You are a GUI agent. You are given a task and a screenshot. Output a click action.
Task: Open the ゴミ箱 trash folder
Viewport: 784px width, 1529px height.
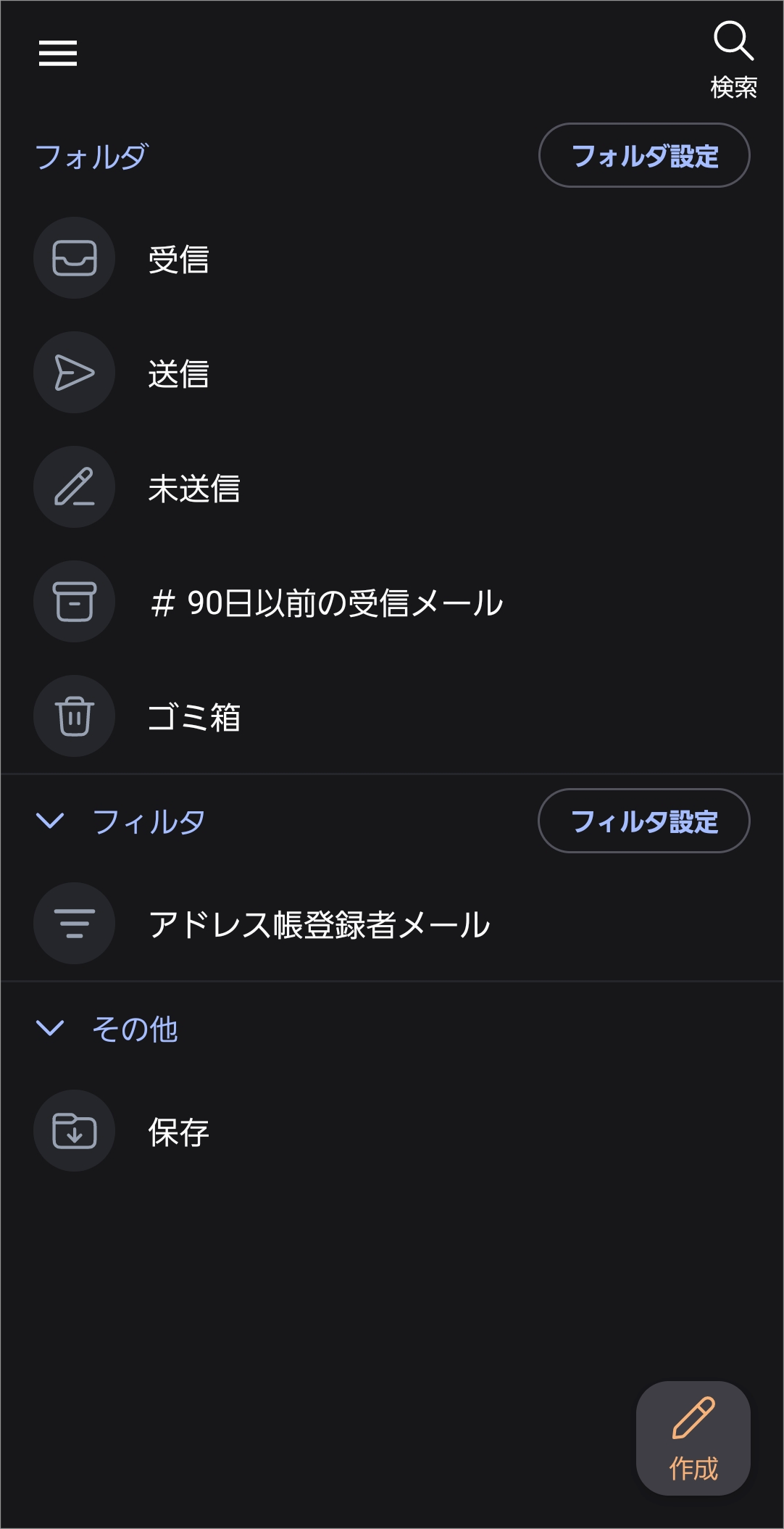pyautogui.click(x=193, y=717)
